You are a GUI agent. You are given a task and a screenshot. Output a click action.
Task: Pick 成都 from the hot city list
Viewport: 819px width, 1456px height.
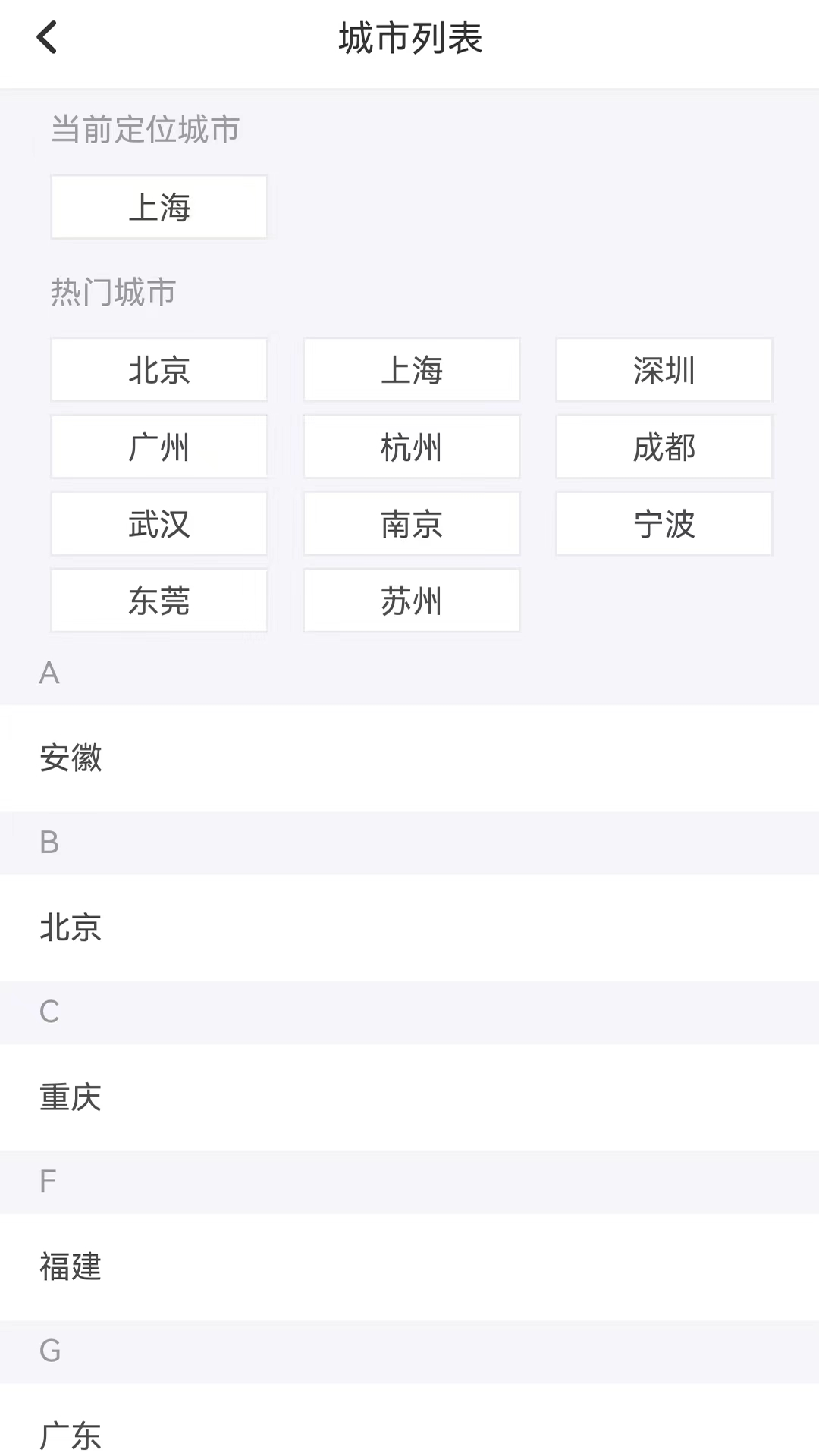[x=664, y=447]
